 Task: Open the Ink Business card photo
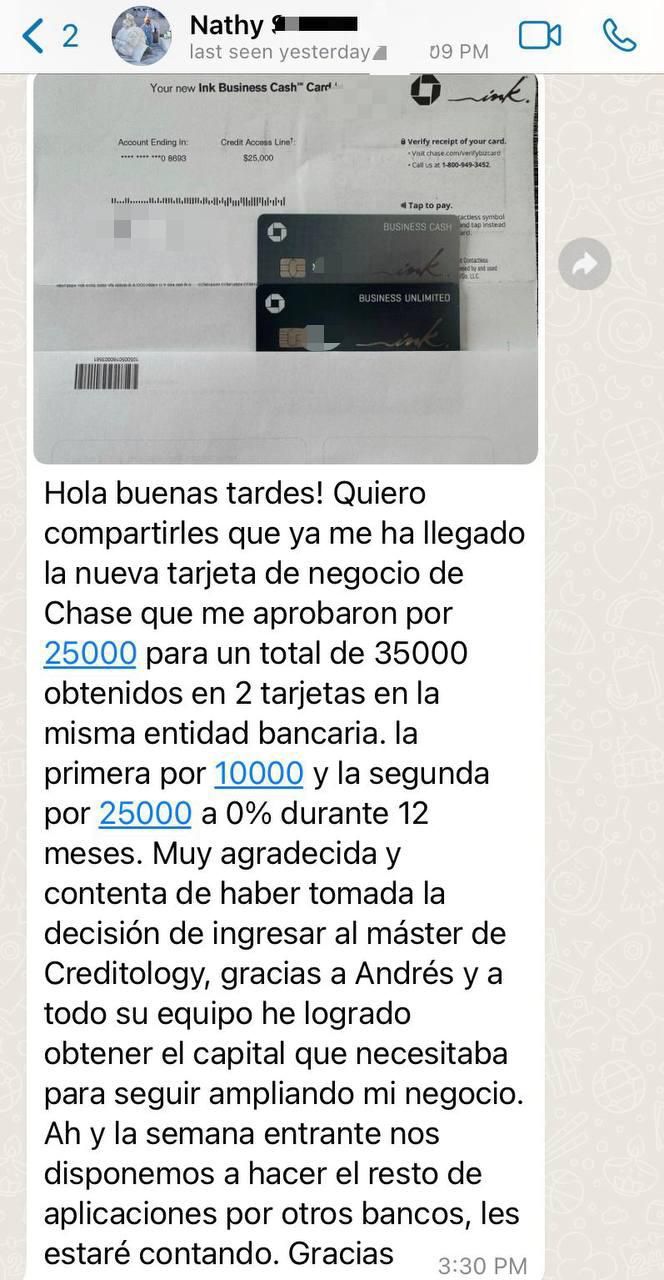pos(286,268)
